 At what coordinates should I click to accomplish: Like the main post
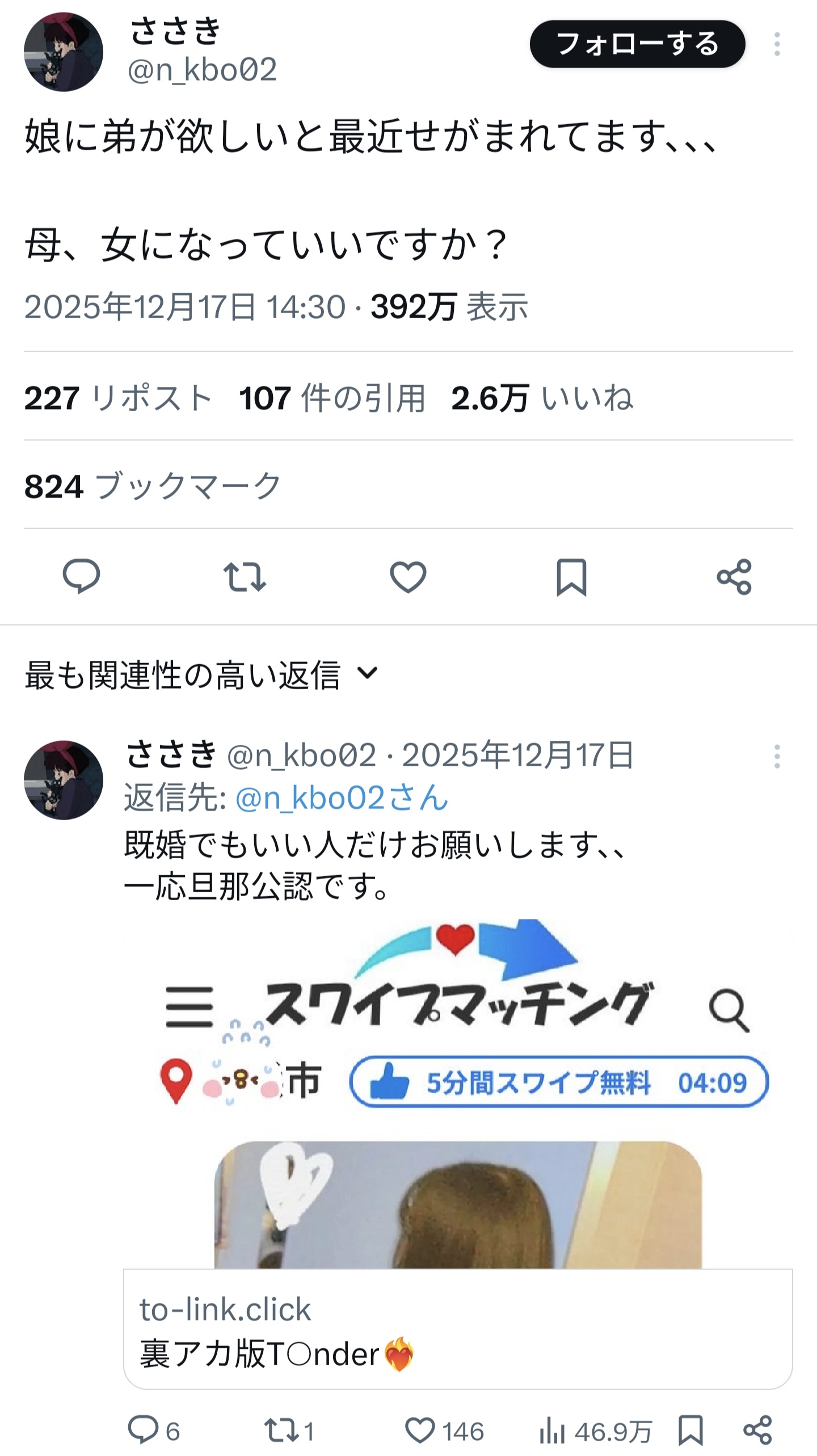[408, 577]
